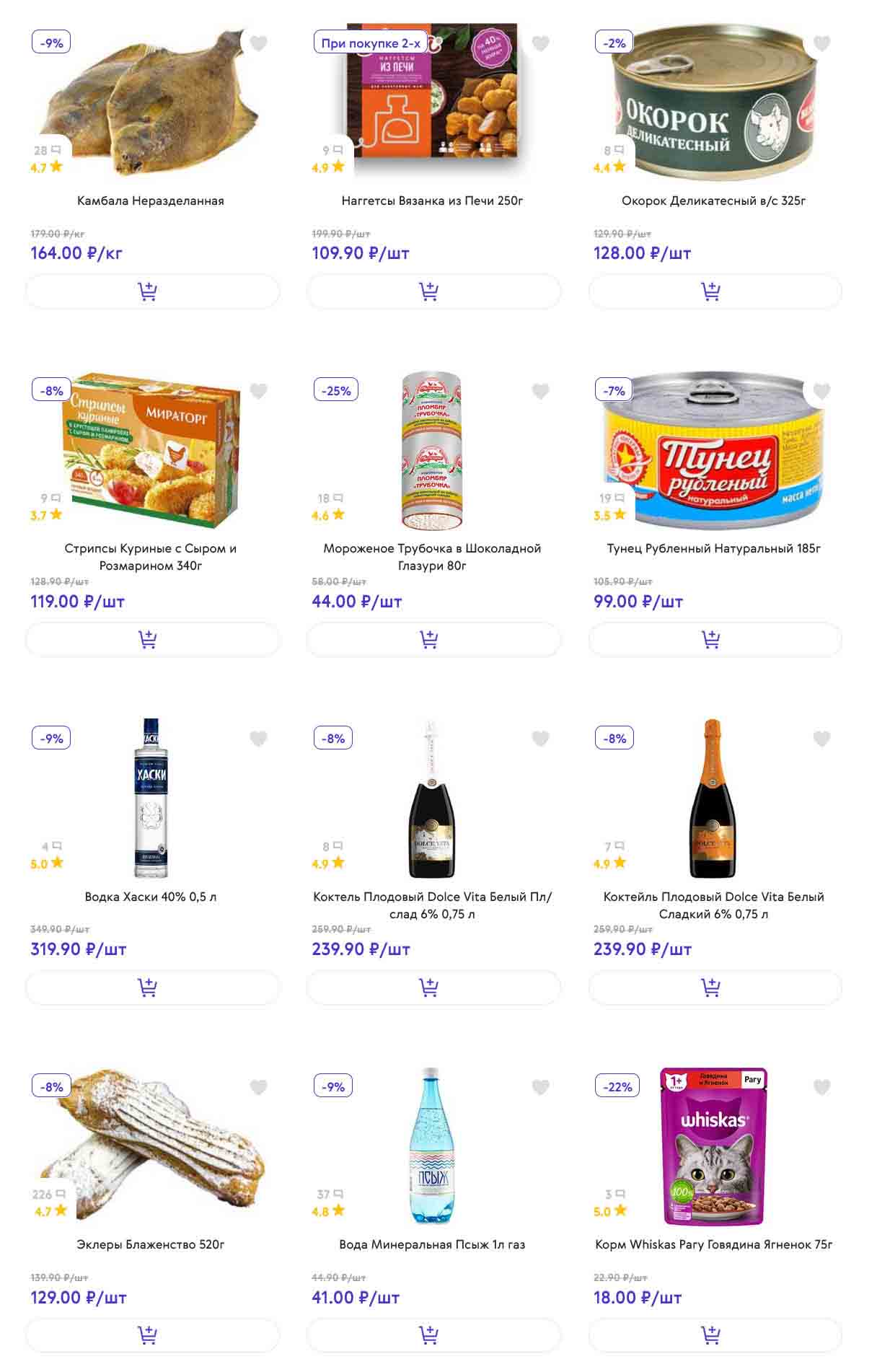Favorite the Наггетсы Вязанка из Печи product
Image resolution: width=877 pixels, height=1372 pixels.
(540, 44)
